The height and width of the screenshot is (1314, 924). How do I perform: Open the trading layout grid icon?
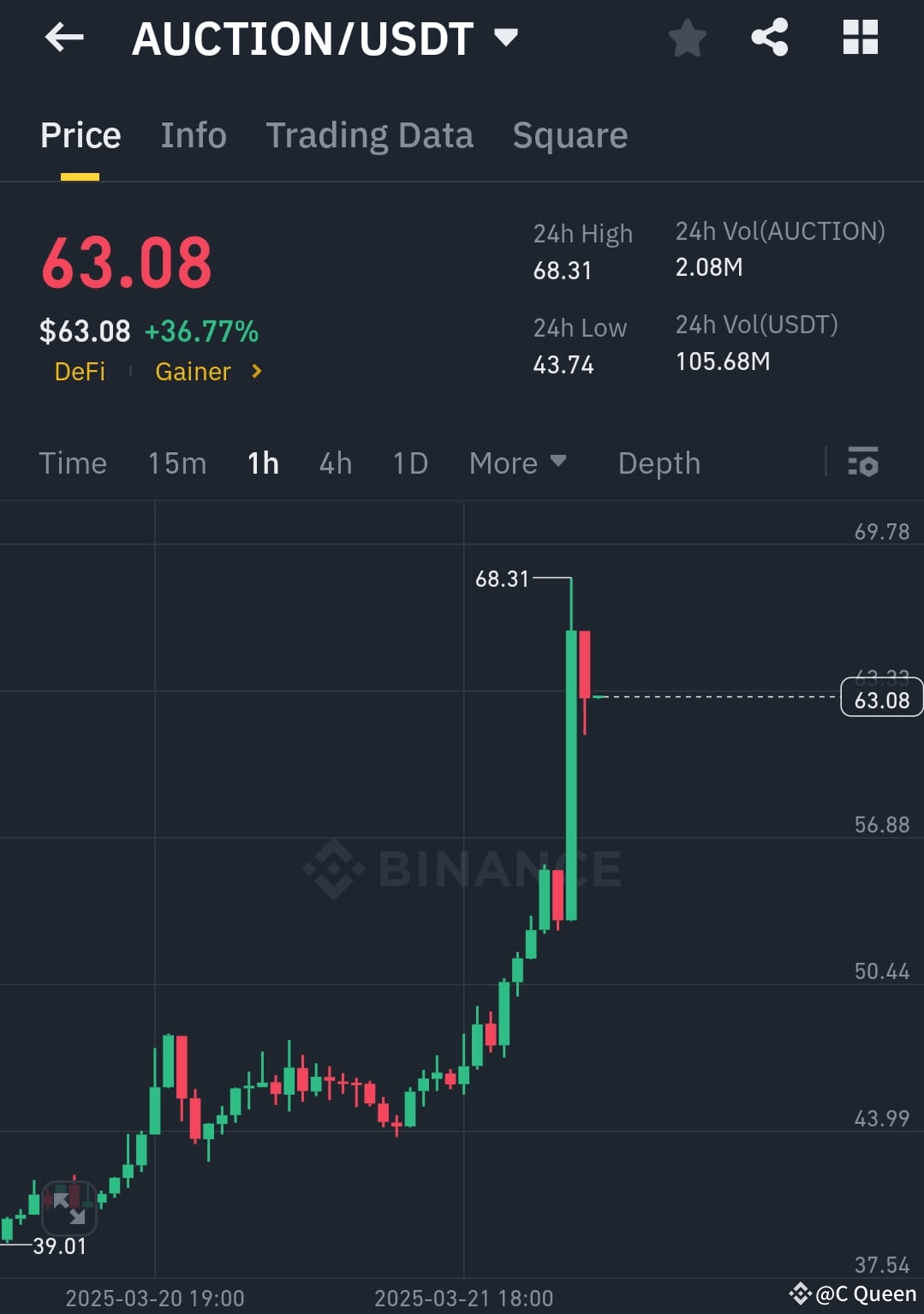tap(860, 38)
